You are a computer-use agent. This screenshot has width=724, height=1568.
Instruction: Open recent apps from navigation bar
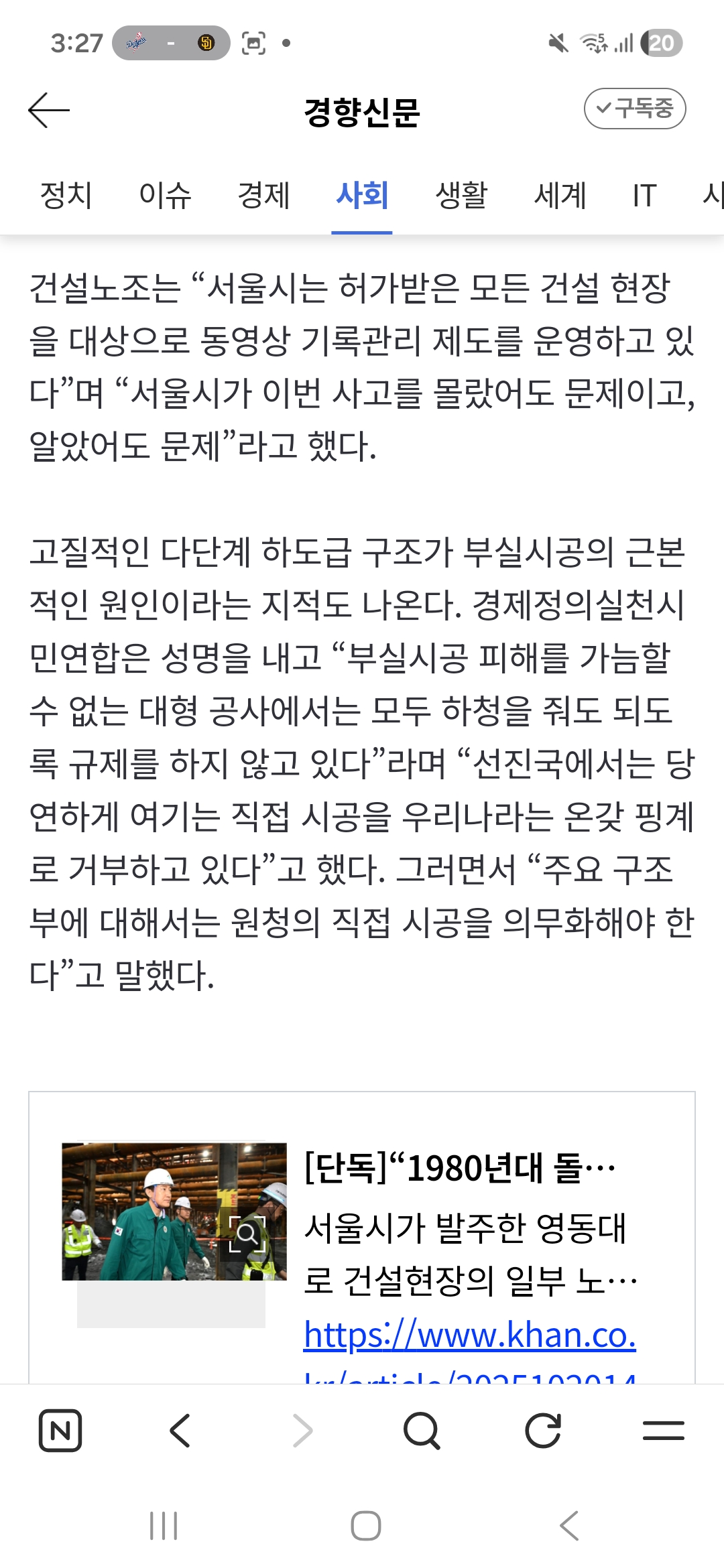click(x=164, y=1526)
